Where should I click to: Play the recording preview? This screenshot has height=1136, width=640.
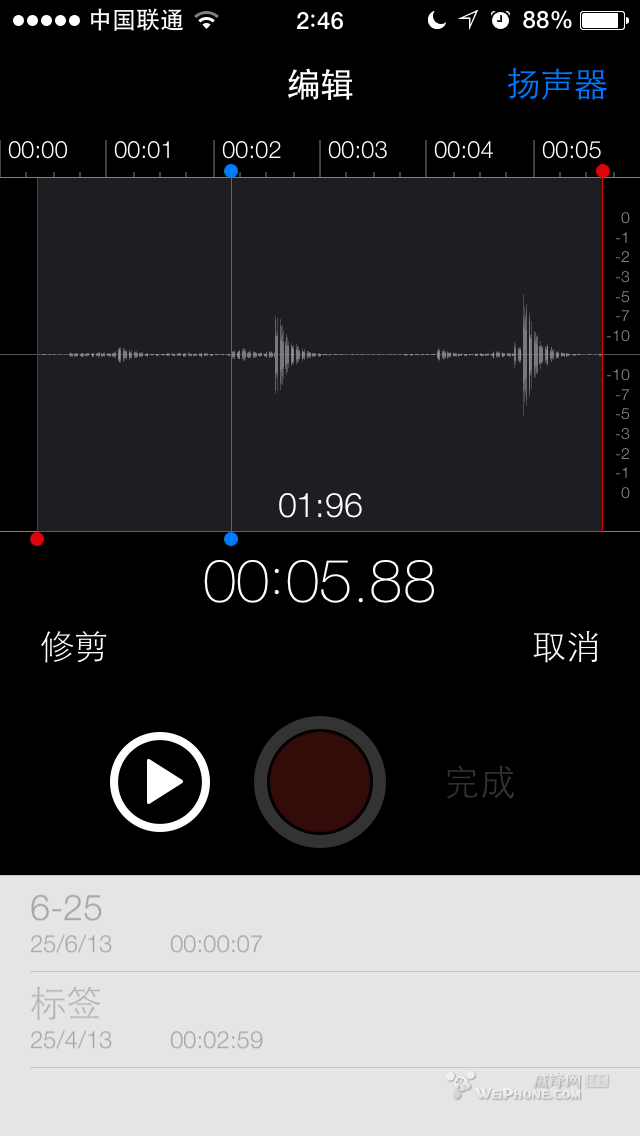click(x=160, y=782)
